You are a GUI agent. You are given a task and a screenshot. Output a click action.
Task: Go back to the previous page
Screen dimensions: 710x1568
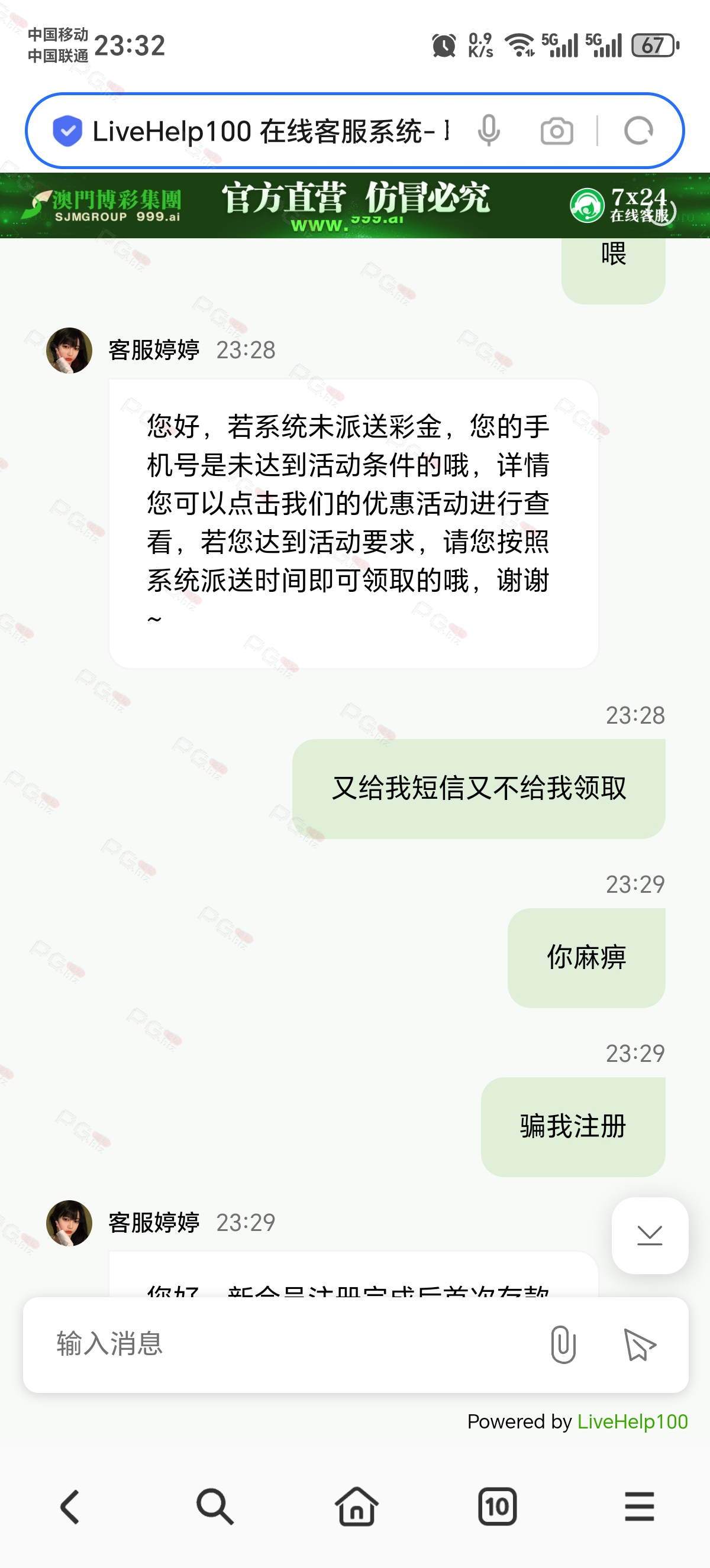point(70,1507)
